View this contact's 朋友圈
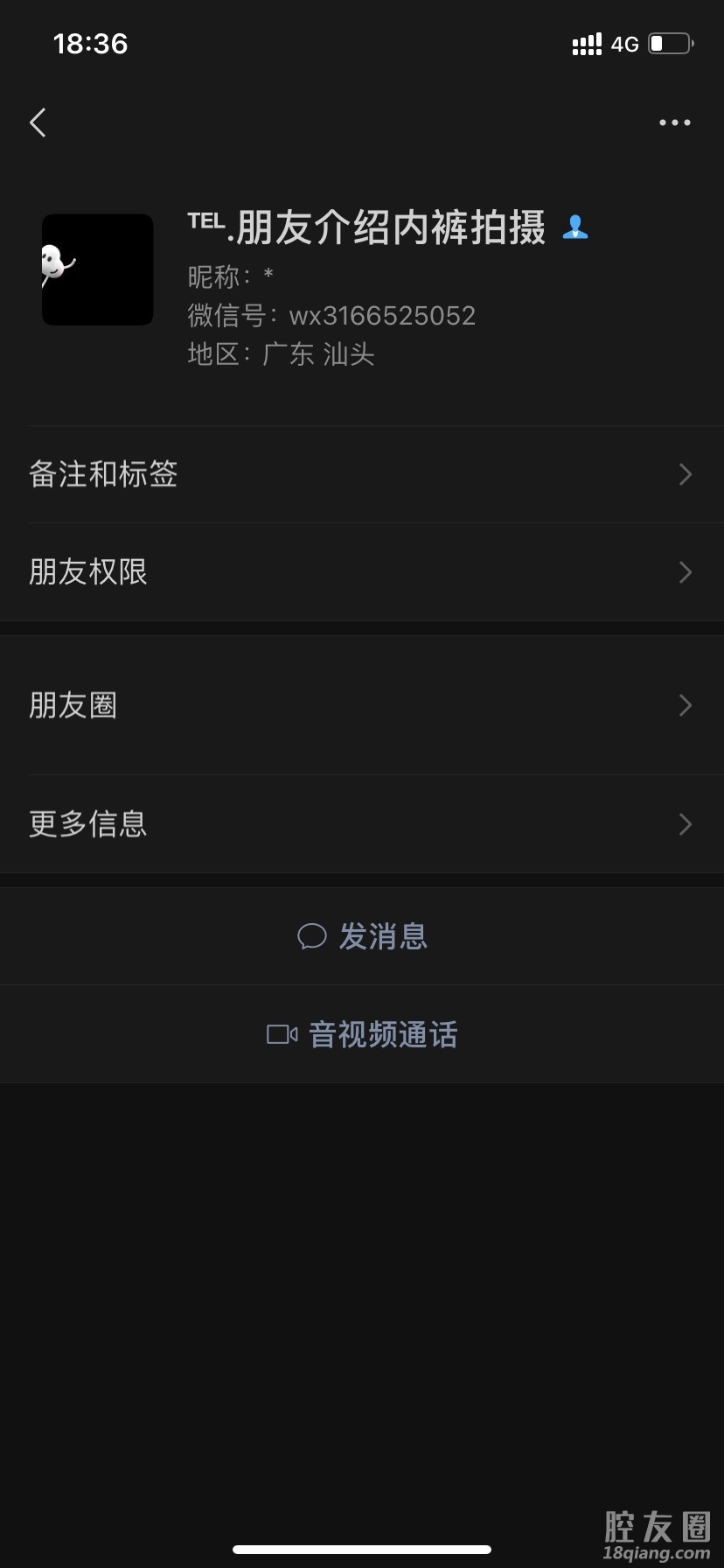The image size is (724, 1568). (x=362, y=705)
